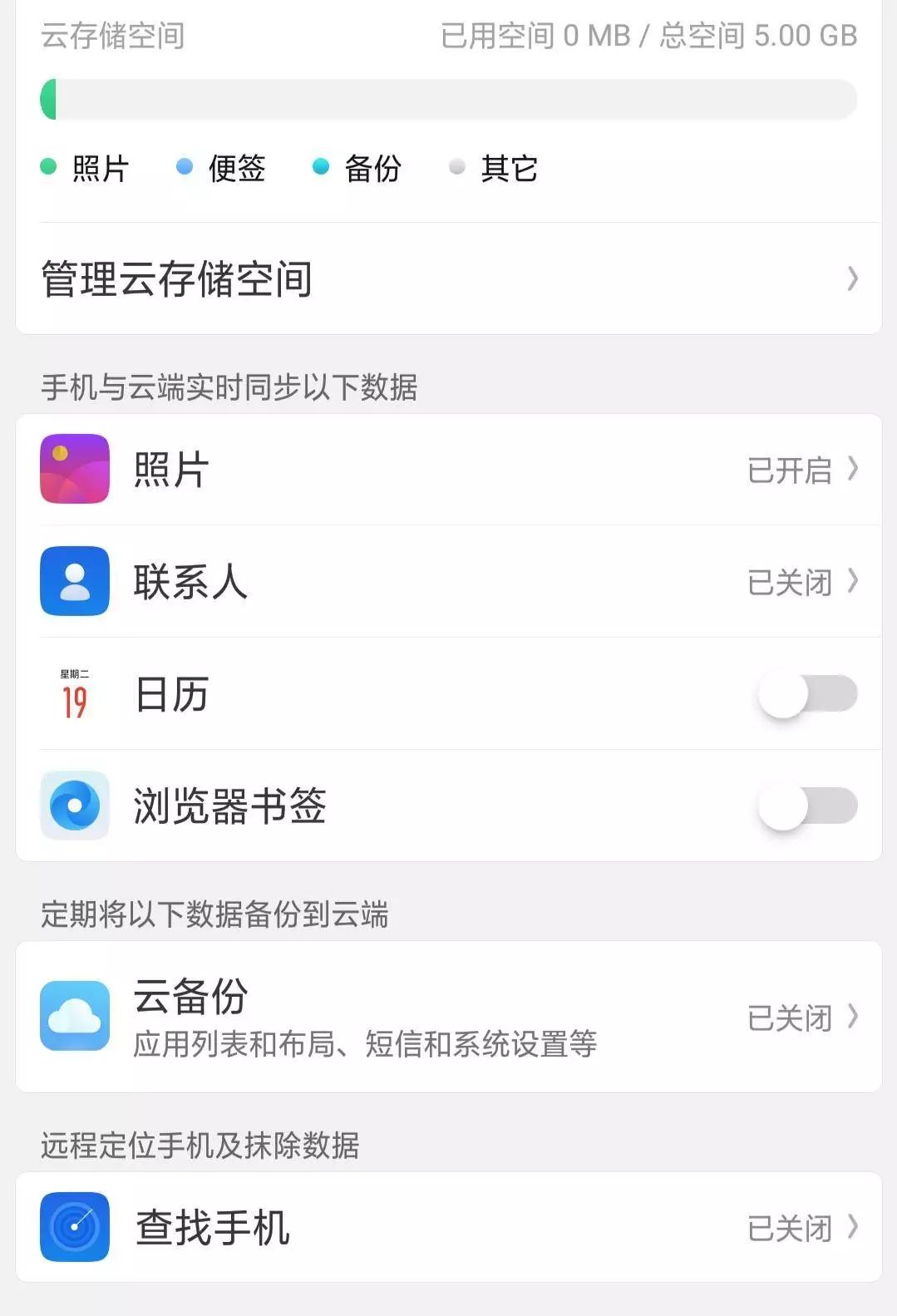Select the 其它 legend label
The height and width of the screenshot is (1316, 897).
(508, 167)
